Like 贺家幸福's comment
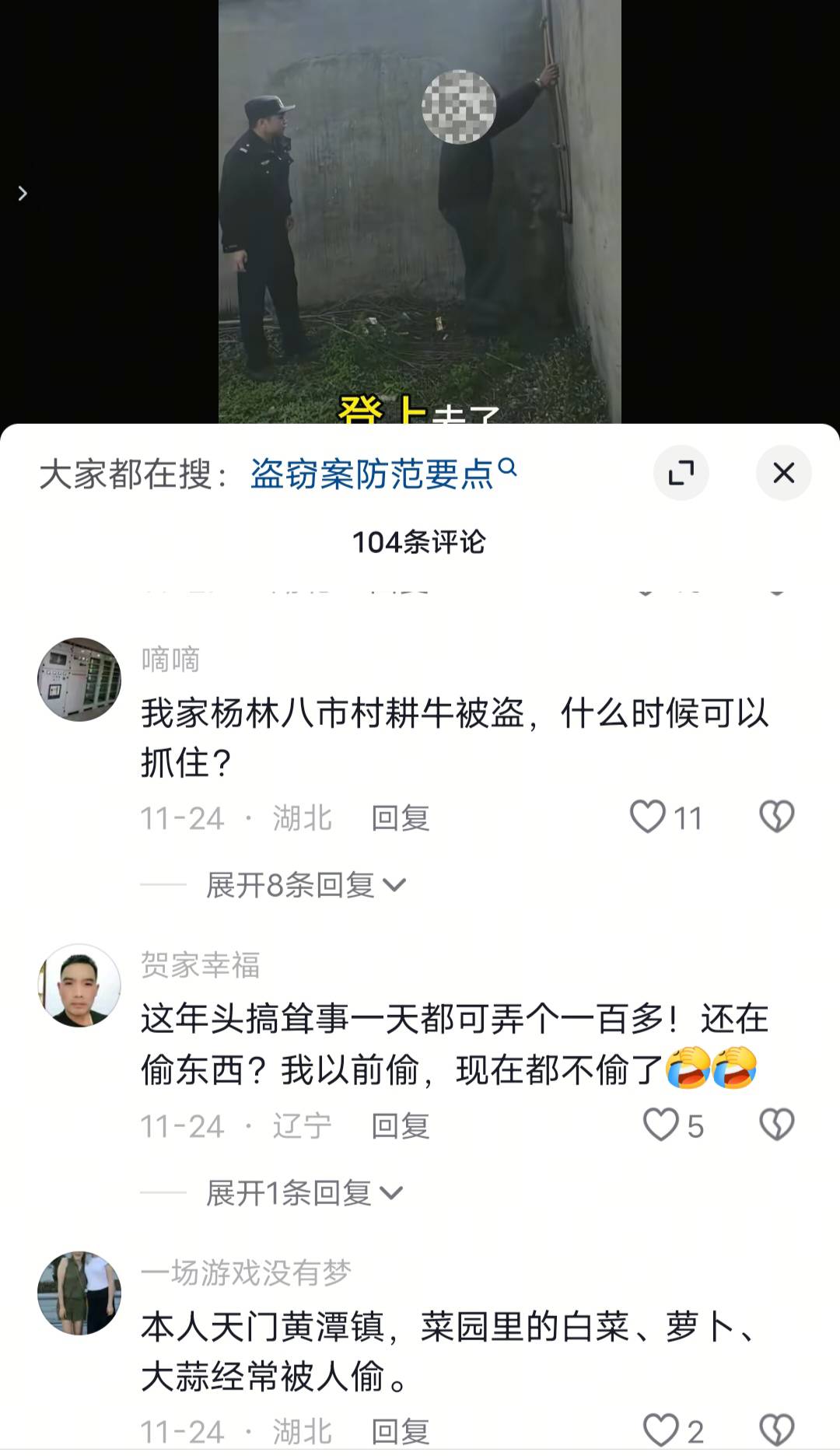 pos(661,1125)
